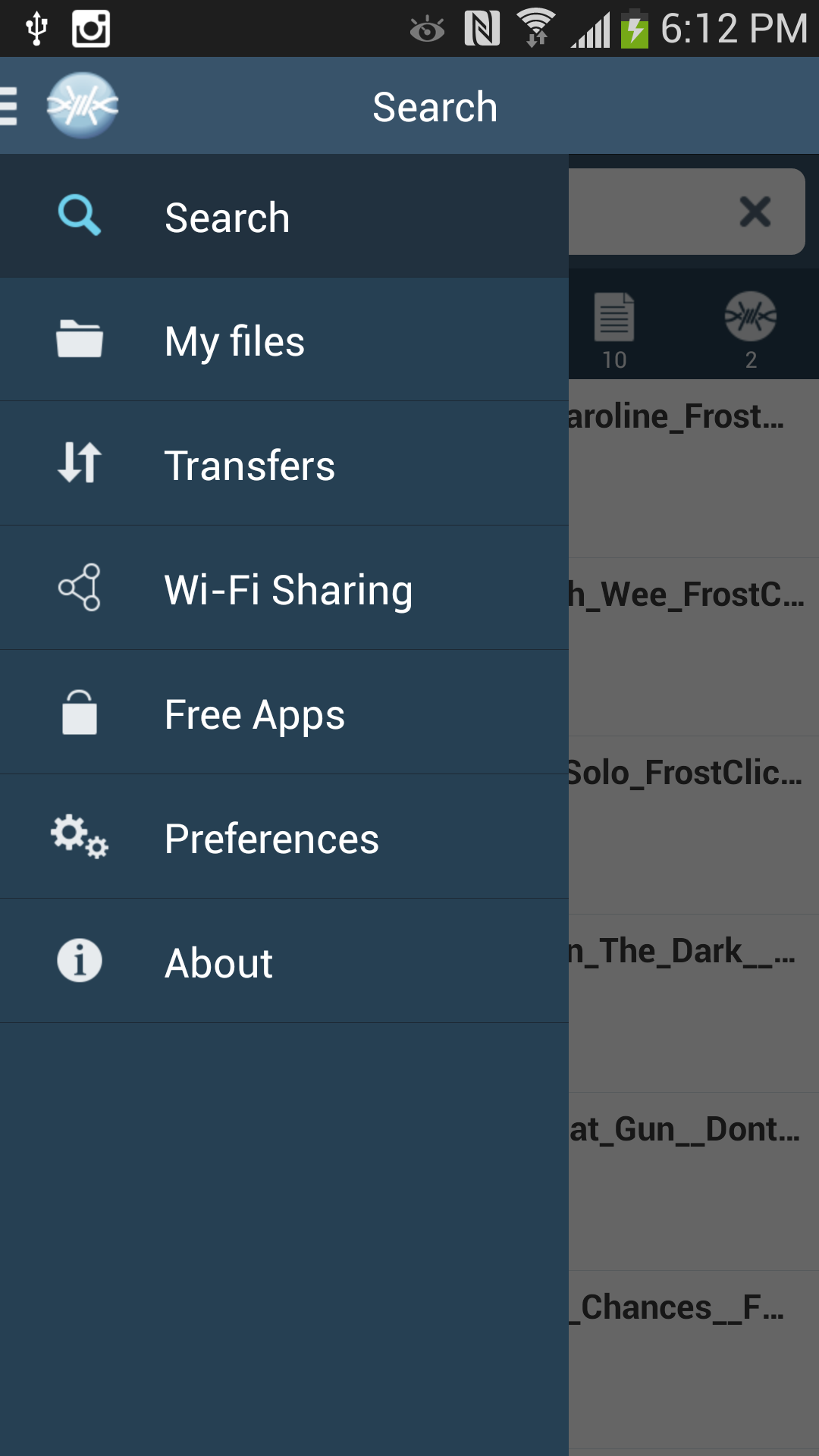819x1456 pixels.
Task: View the About page
Action: pos(284,962)
